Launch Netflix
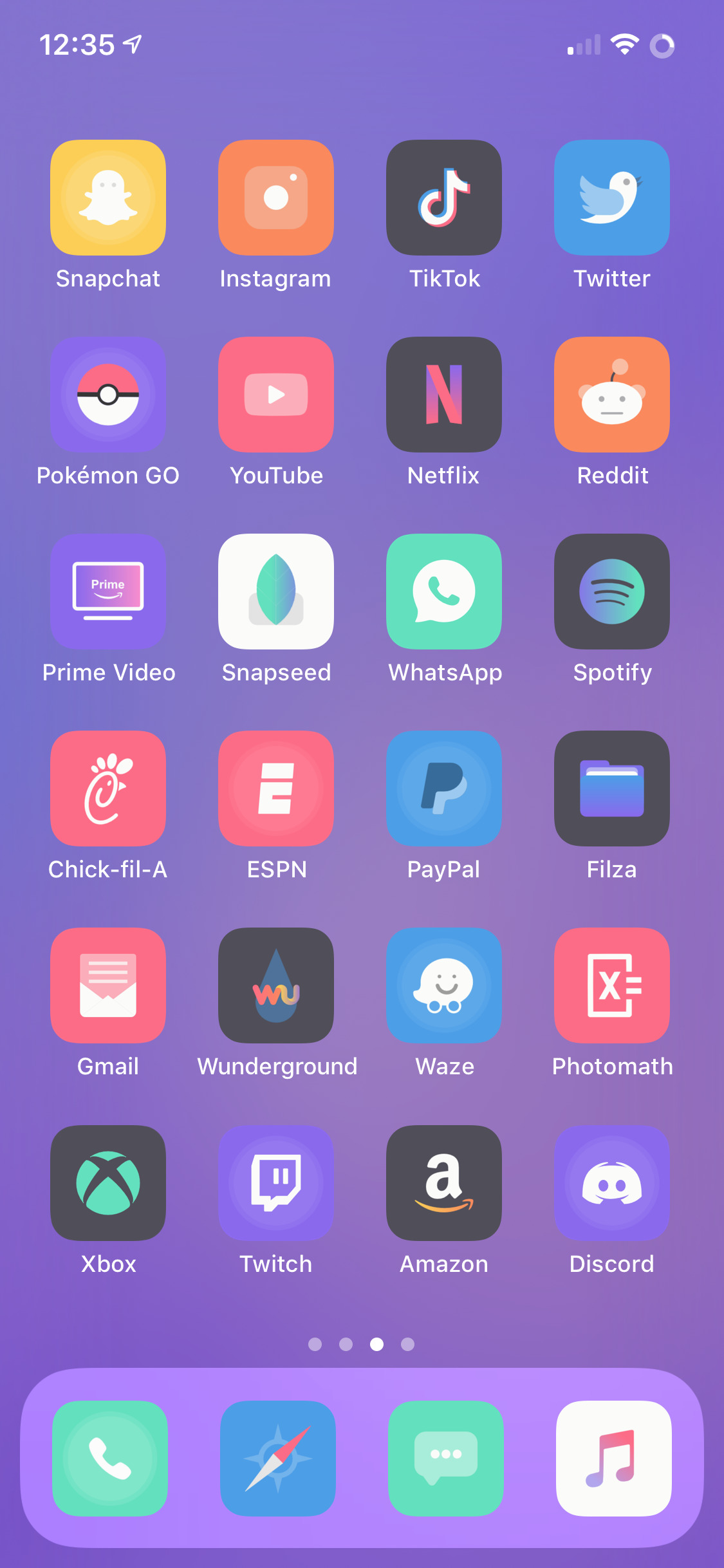The width and height of the screenshot is (724, 1568). 444,395
